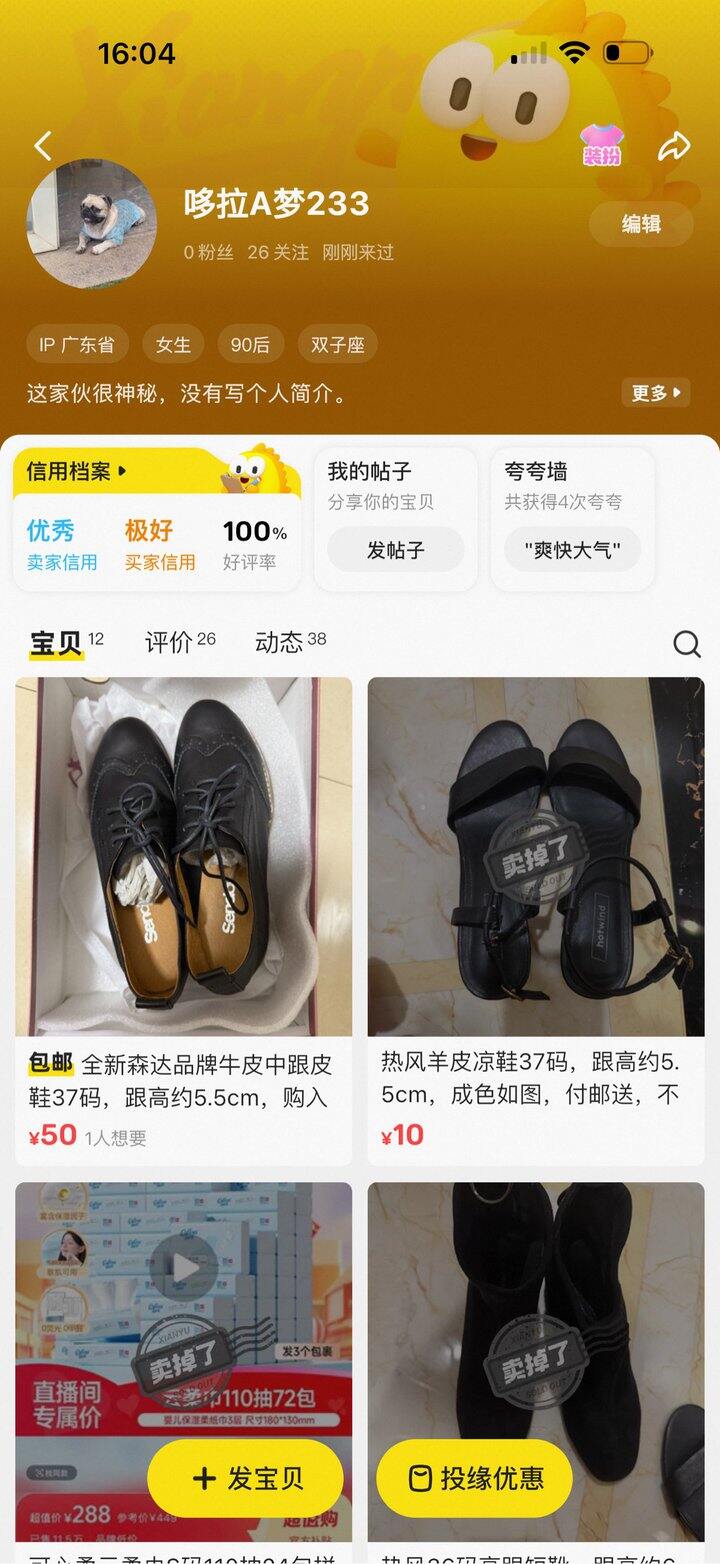
Task: Tap 发宝贝 to post an item
Action: [246, 1479]
